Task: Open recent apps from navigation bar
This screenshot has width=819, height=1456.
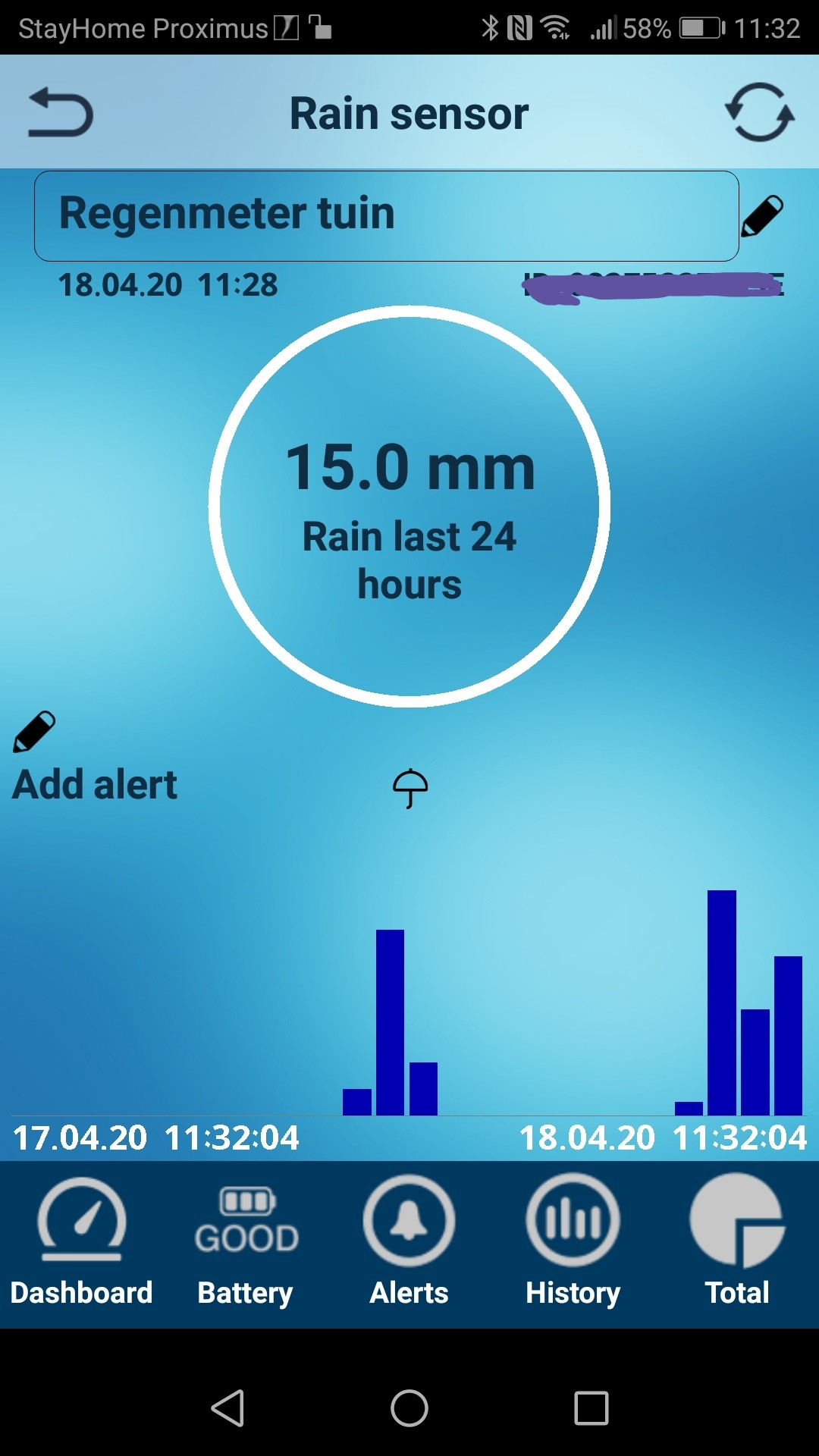Action: (591, 1408)
